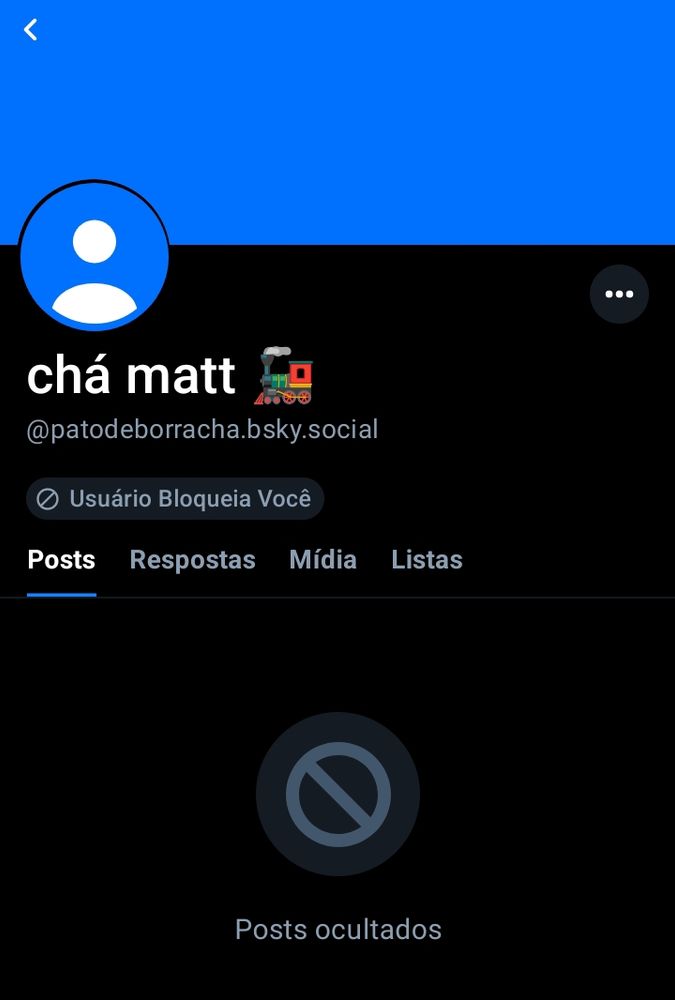Switch to the Respostas tab
The height and width of the screenshot is (1000, 675).
click(x=192, y=560)
